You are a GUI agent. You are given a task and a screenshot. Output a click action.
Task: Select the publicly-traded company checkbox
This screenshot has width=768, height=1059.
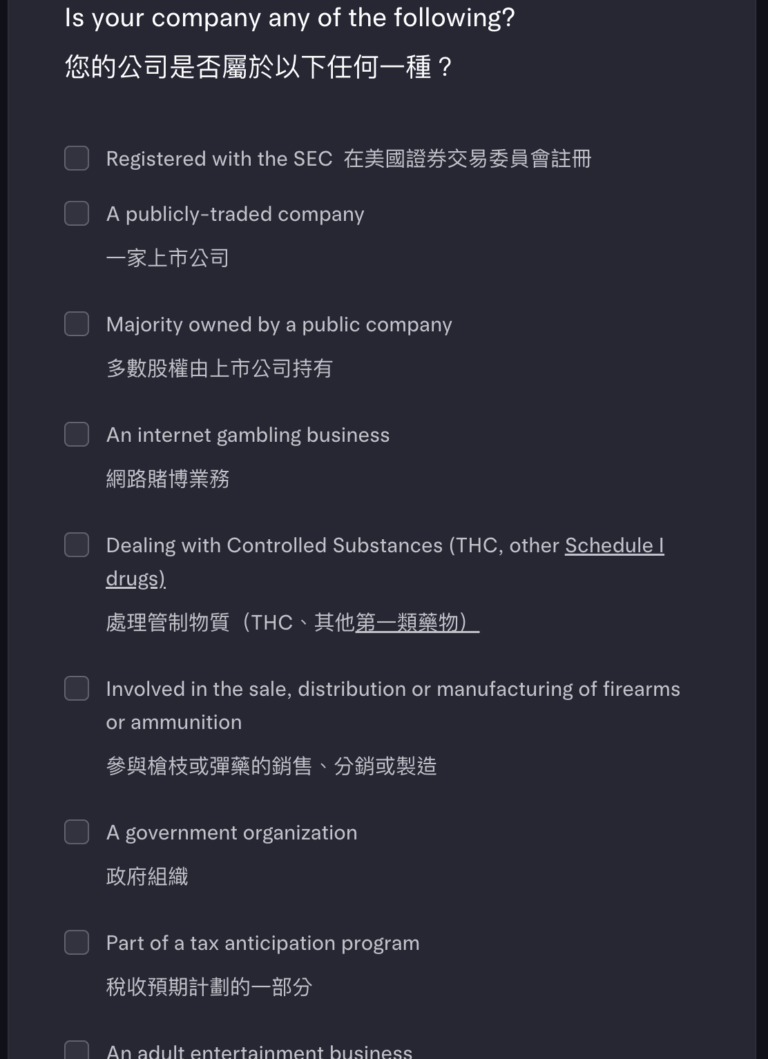(77, 214)
